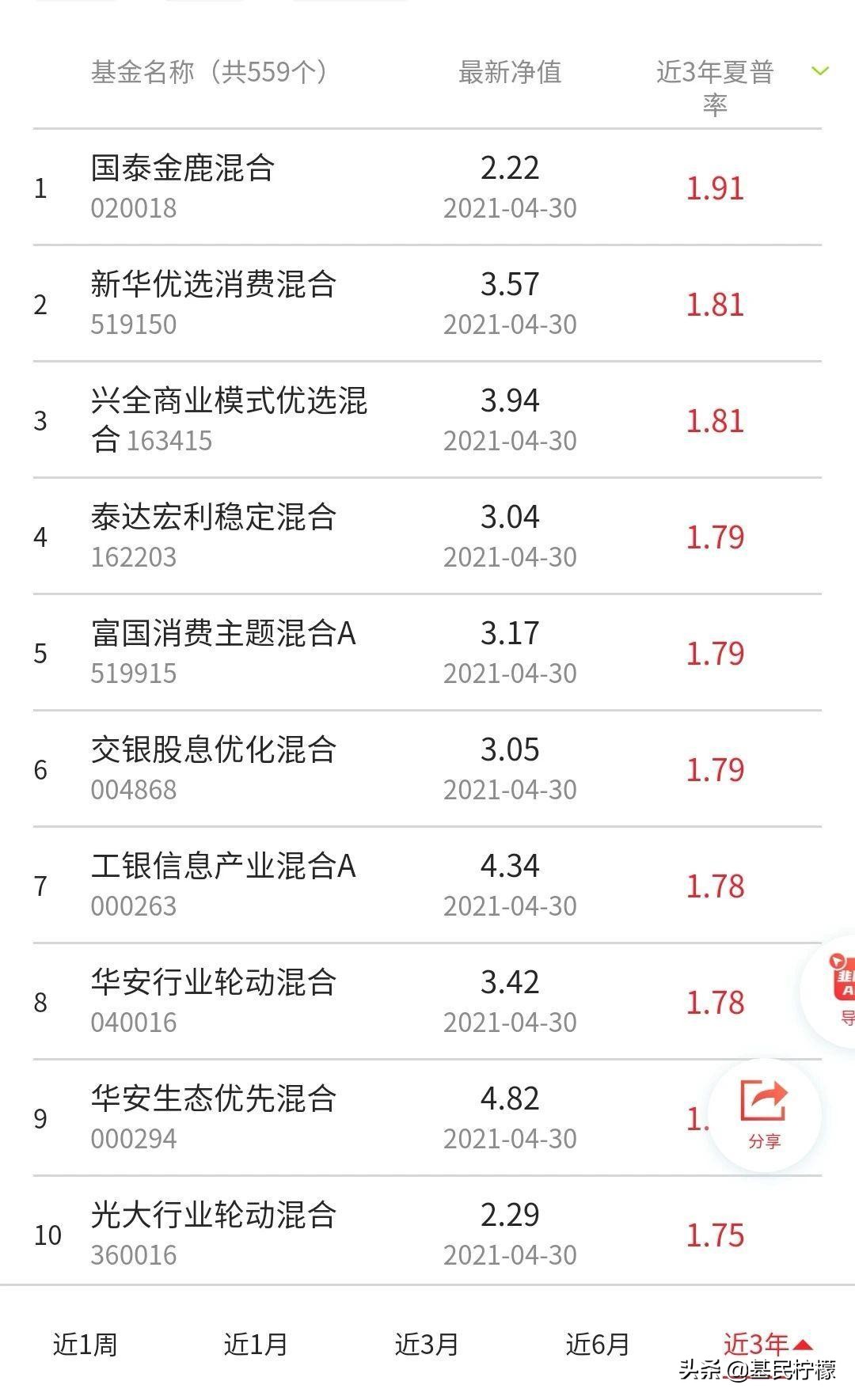Tap the share arrow icon over fund 华安生态优先混合
855x1400 pixels.
pos(762,1099)
